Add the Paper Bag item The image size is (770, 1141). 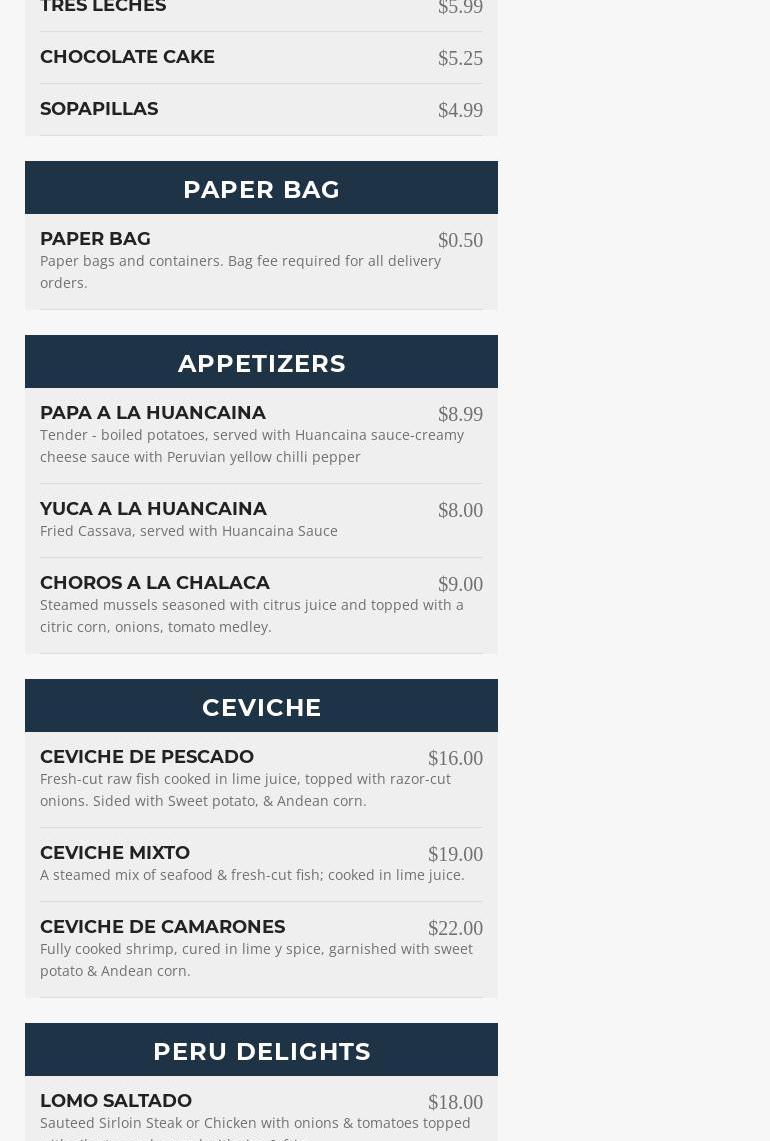pyautogui.click(x=95, y=239)
